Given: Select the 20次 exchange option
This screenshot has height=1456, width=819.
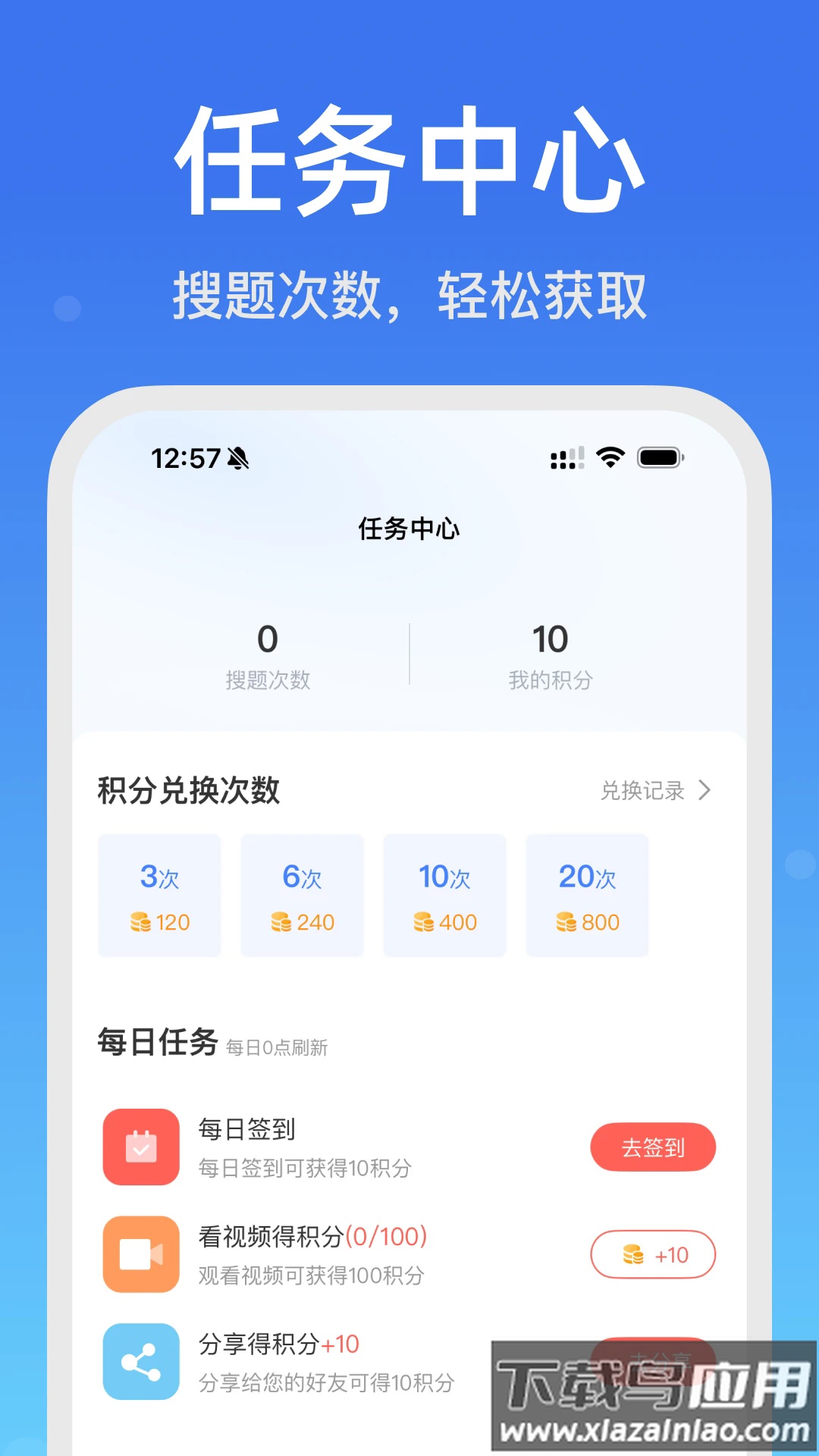Looking at the screenshot, I should point(587,896).
